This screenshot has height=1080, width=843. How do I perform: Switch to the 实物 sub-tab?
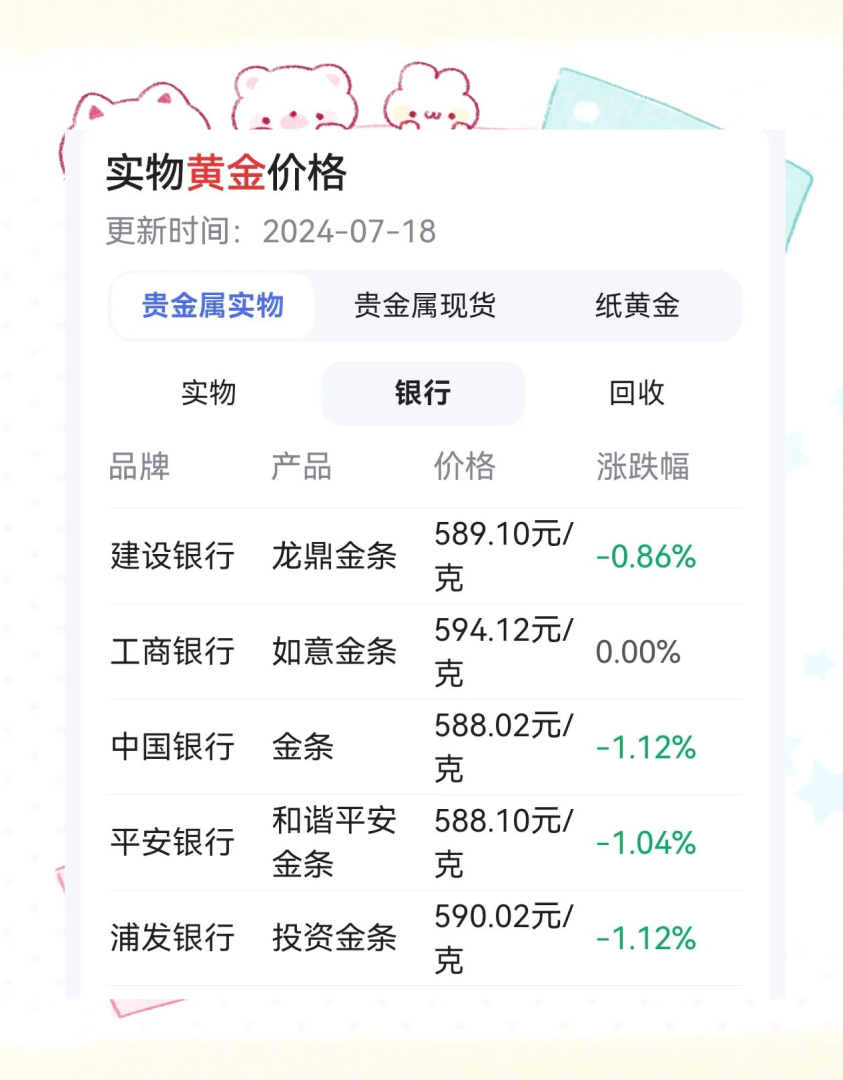[207, 394]
